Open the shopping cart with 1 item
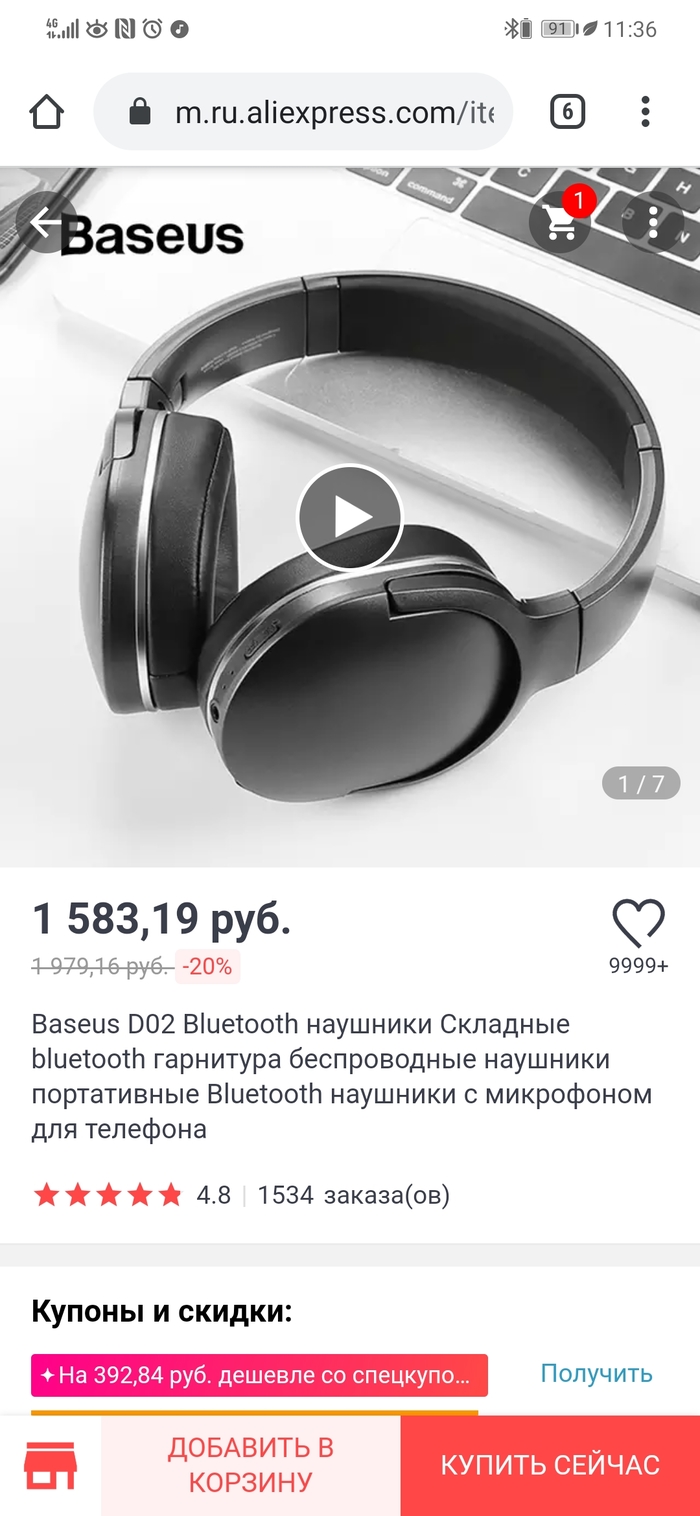 [x=560, y=222]
